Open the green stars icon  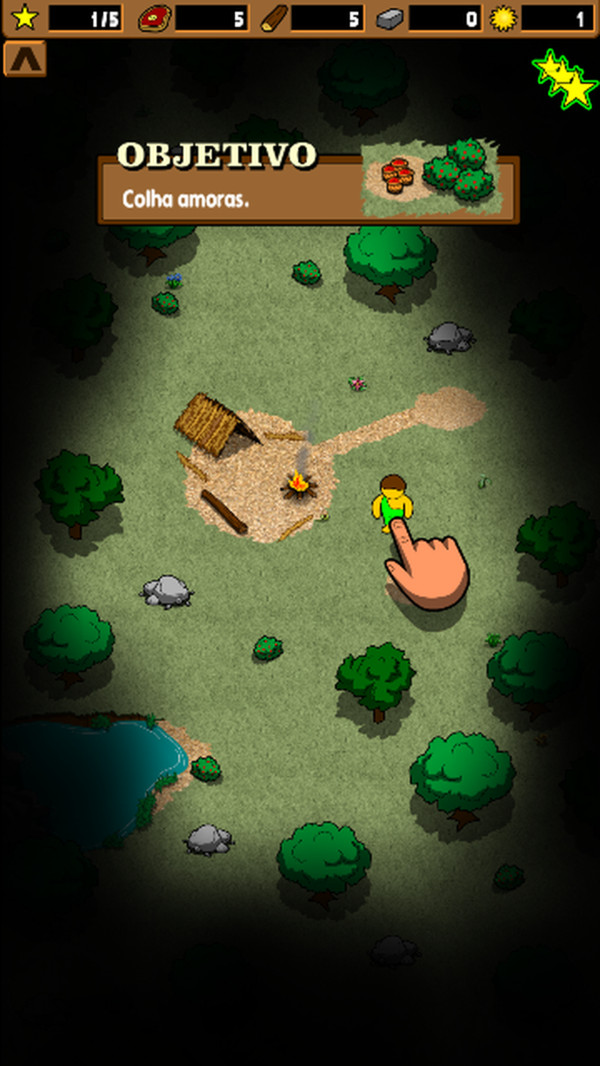pos(565,79)
